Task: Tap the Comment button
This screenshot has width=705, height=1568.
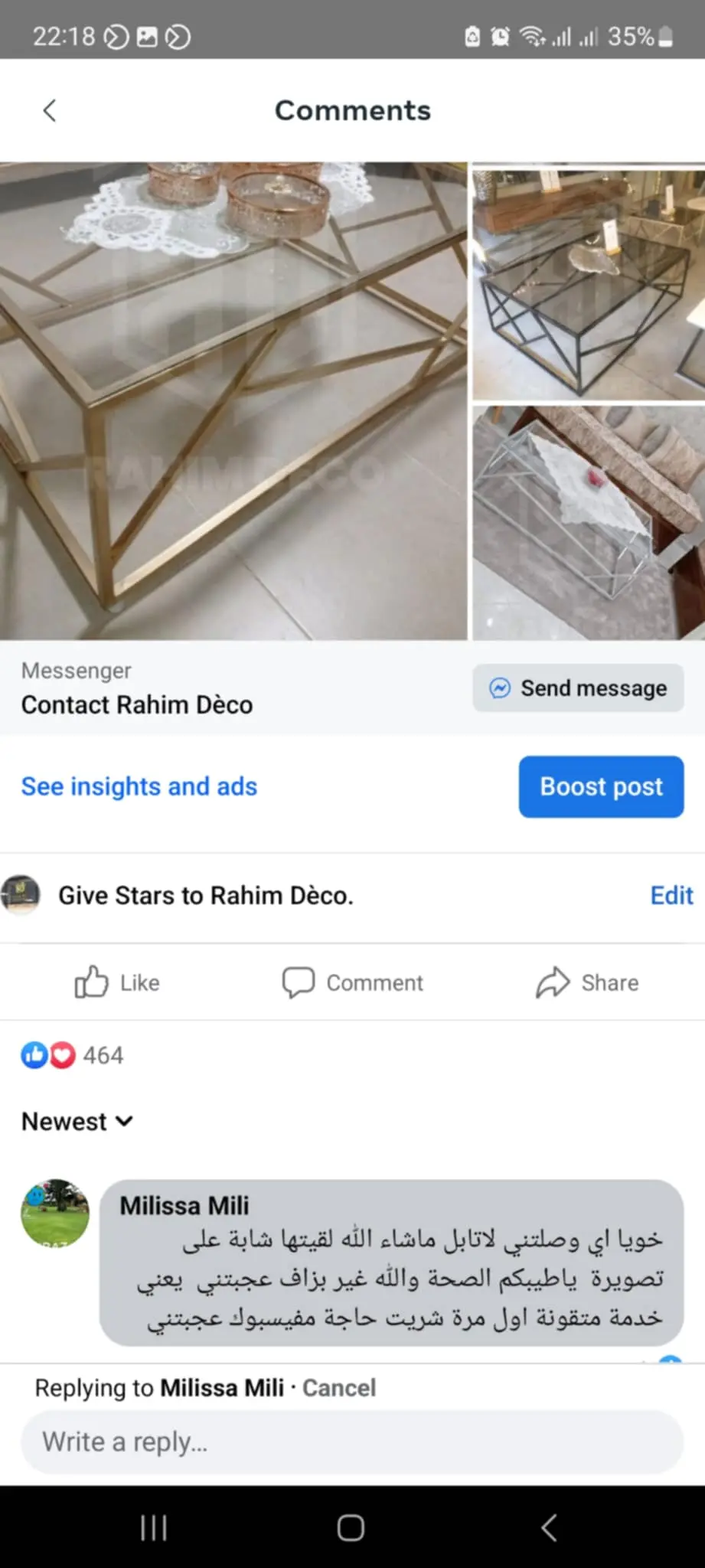Action: click(x=352, y=982)
